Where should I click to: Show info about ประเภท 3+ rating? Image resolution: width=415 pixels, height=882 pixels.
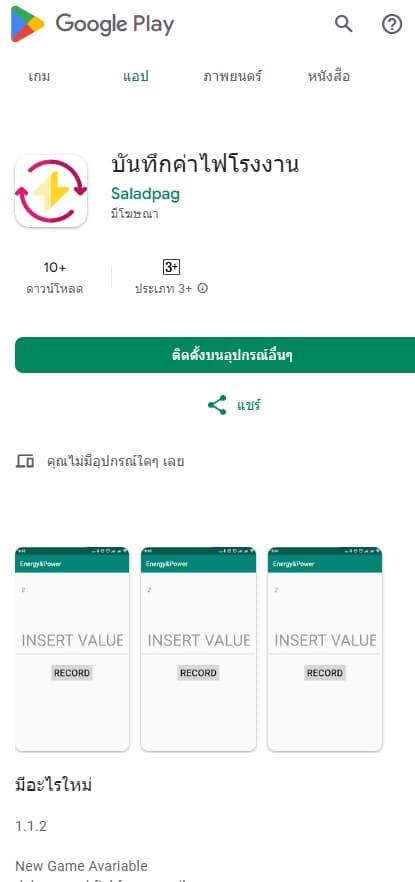(203, 289)
